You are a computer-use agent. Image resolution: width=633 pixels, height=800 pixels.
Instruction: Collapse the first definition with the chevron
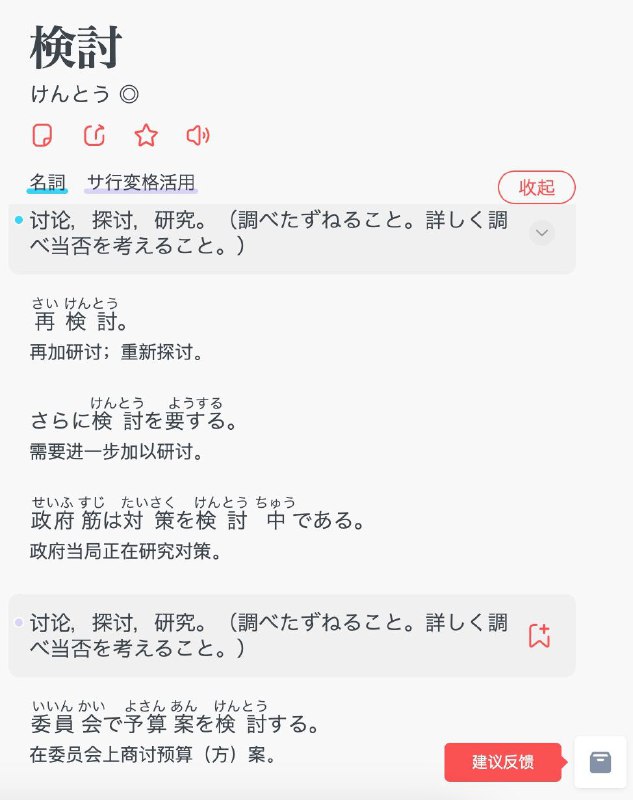(x=542, y=233)
